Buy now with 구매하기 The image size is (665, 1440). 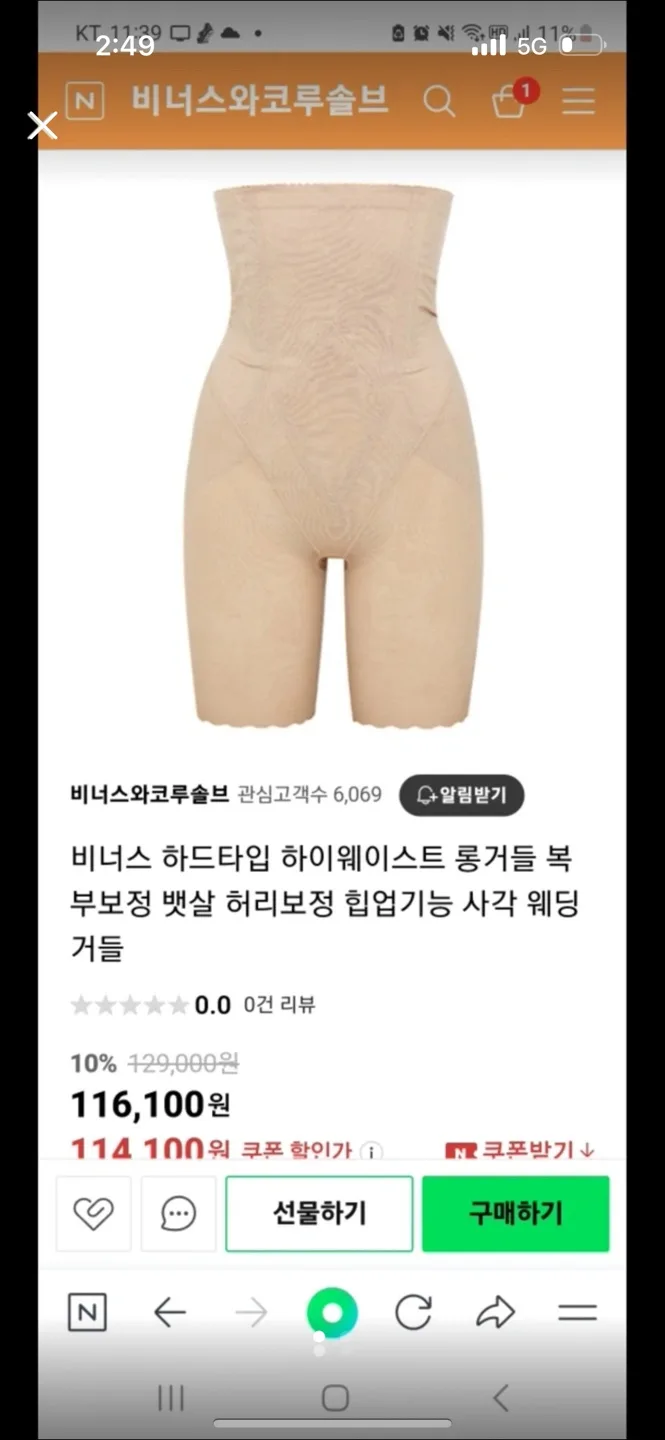tap(515, 1213)
